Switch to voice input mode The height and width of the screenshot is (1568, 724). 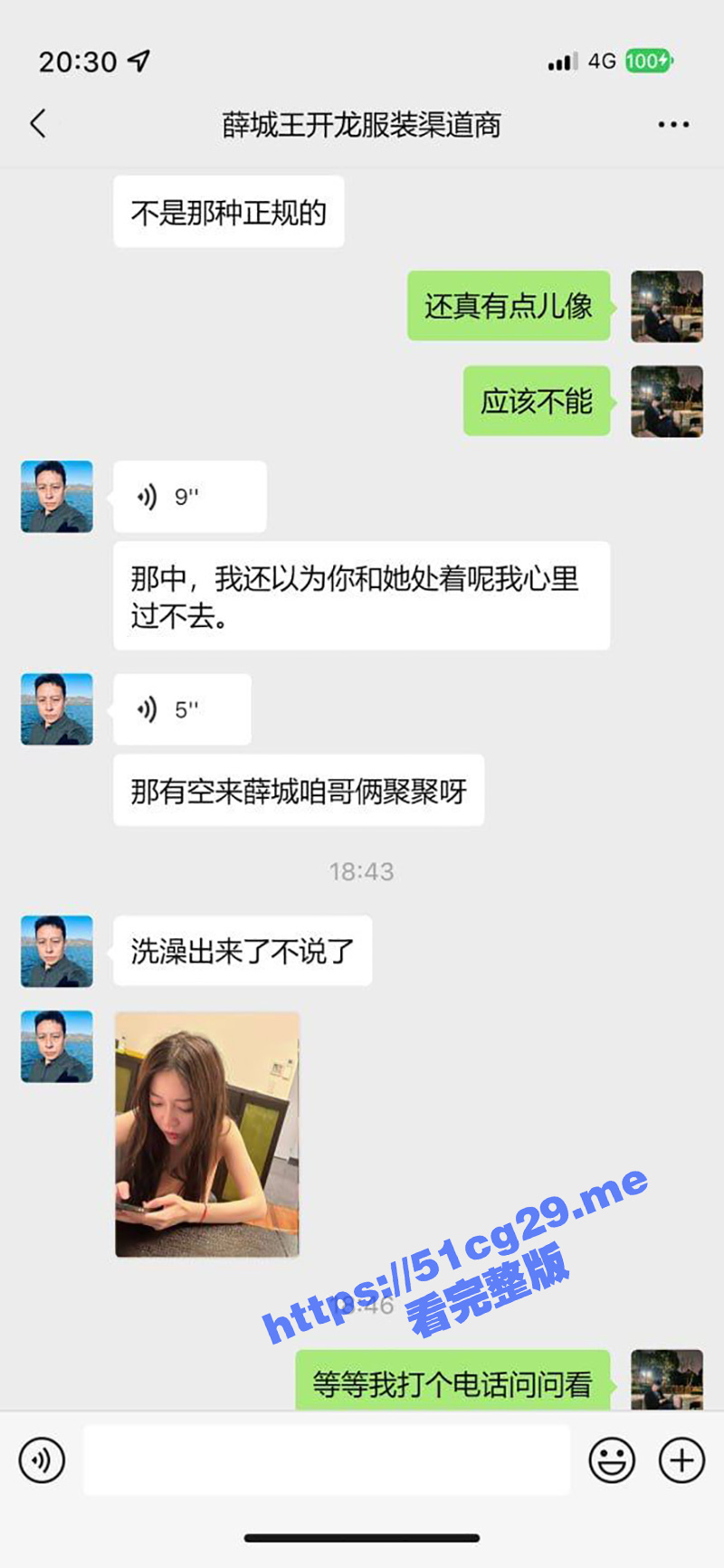pos(42,1459)
